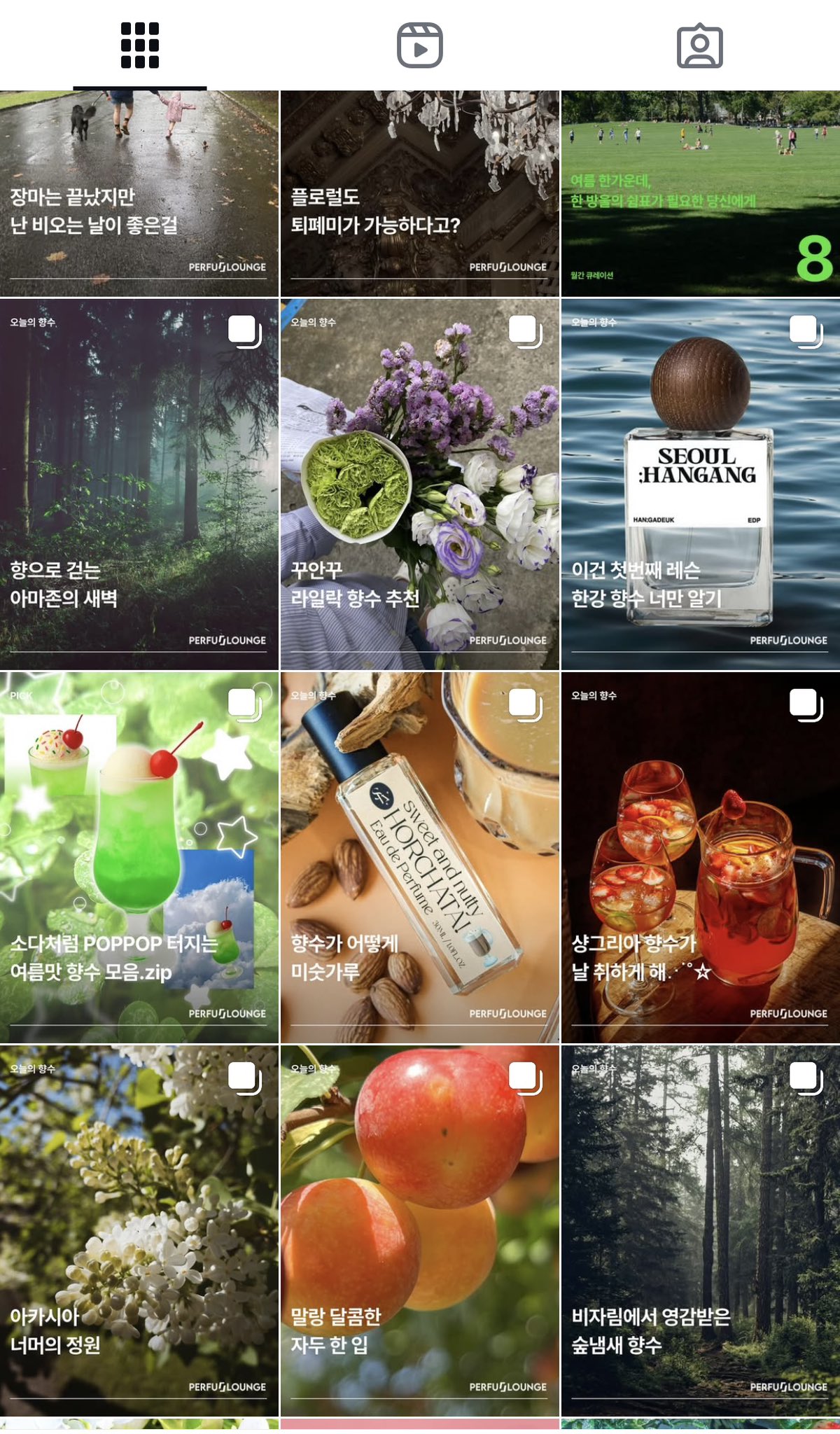This screenshot has height=1434, width=840.
Task: Open the post '아카시아 너머의 정원'
Action: click(139, 1231)
